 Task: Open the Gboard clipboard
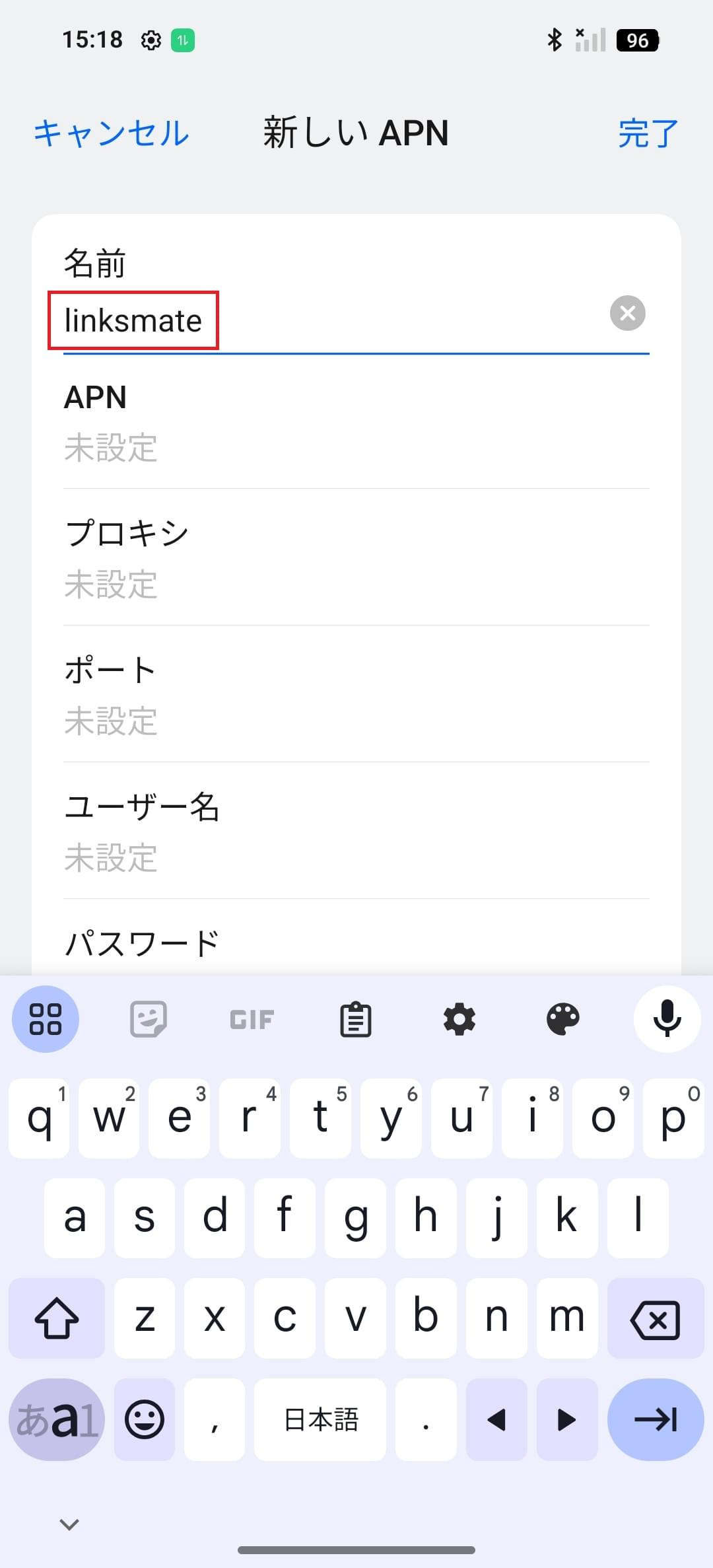(x=356, y=1018)
